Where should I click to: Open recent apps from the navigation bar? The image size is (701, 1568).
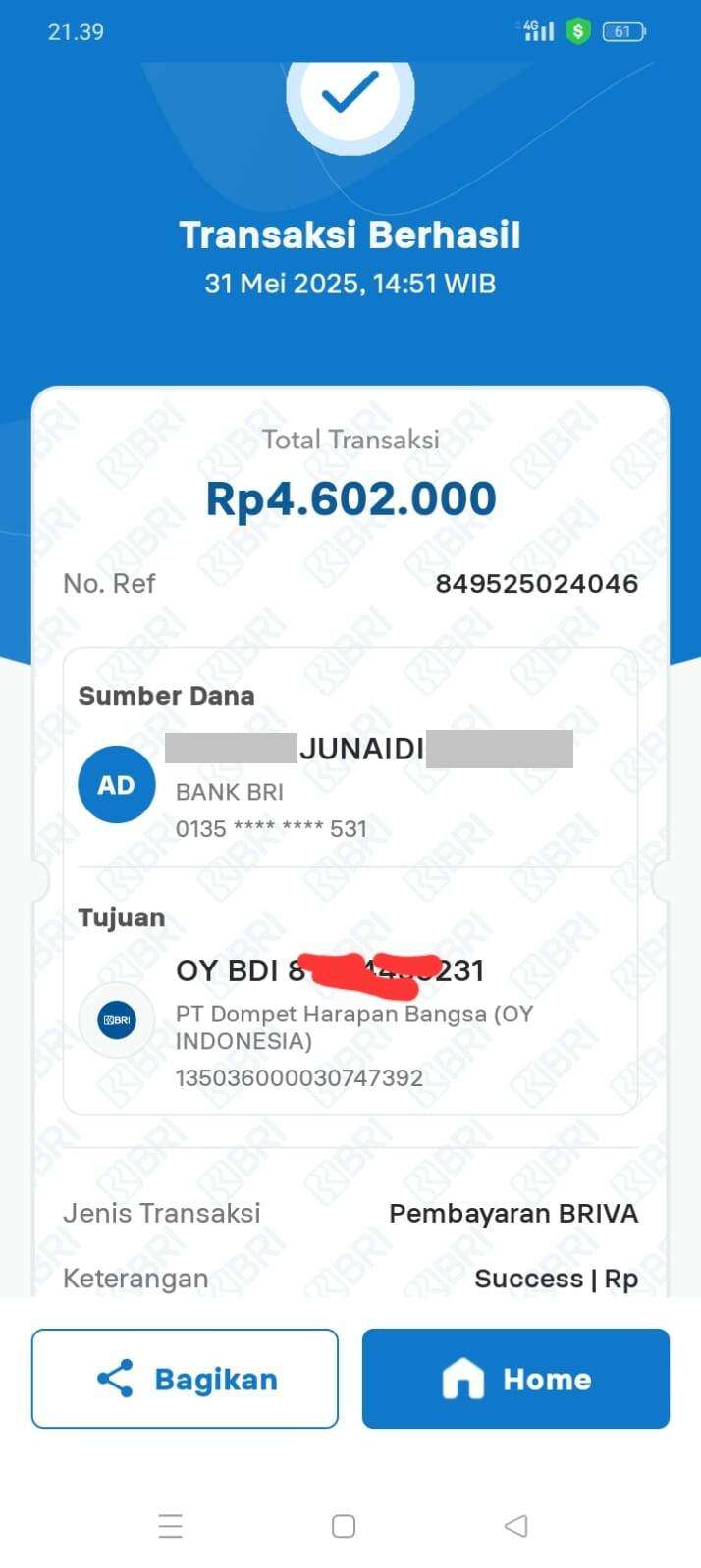pyautogui.click(x=171, y=1526)
